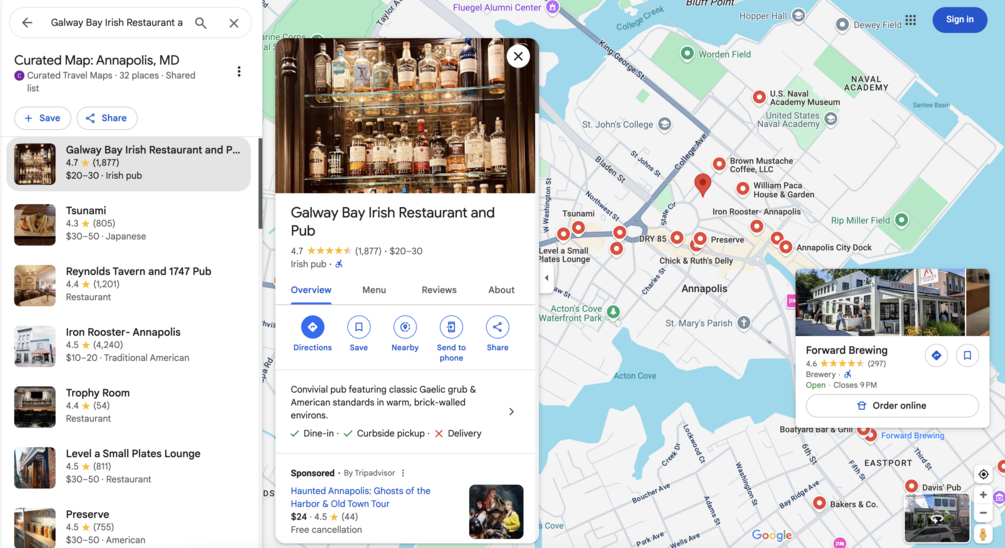Switch to the Menu tab

[374, 290]
